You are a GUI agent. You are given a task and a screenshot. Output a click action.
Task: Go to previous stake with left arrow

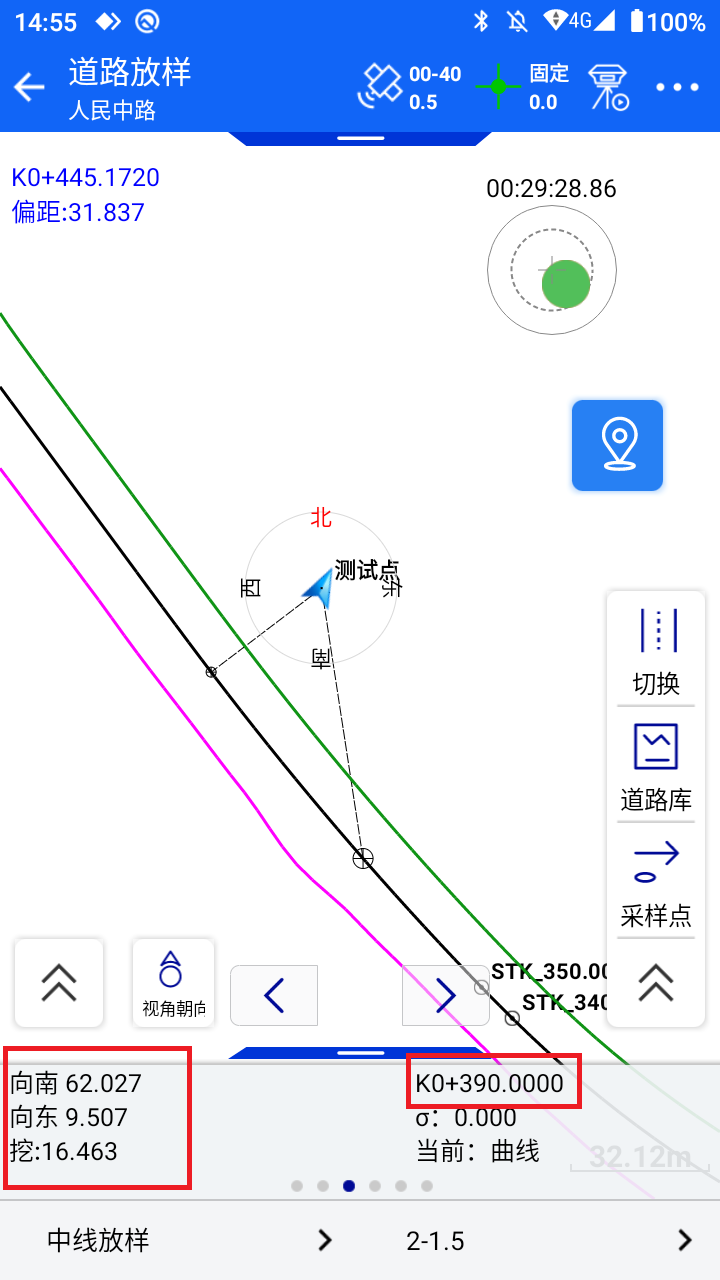(274, 995)
